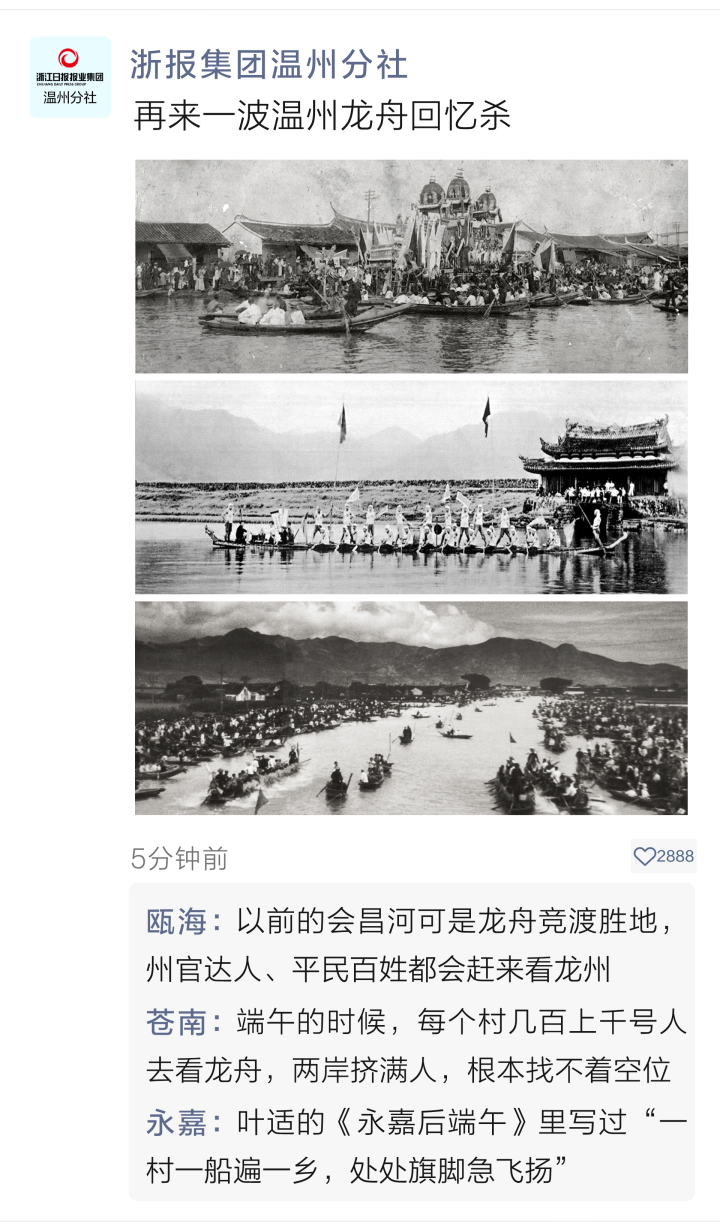This screenshot has width=720, height=1229.
Task: View the first photo, the temple boat crowd
Action: [x=411, y=266]
